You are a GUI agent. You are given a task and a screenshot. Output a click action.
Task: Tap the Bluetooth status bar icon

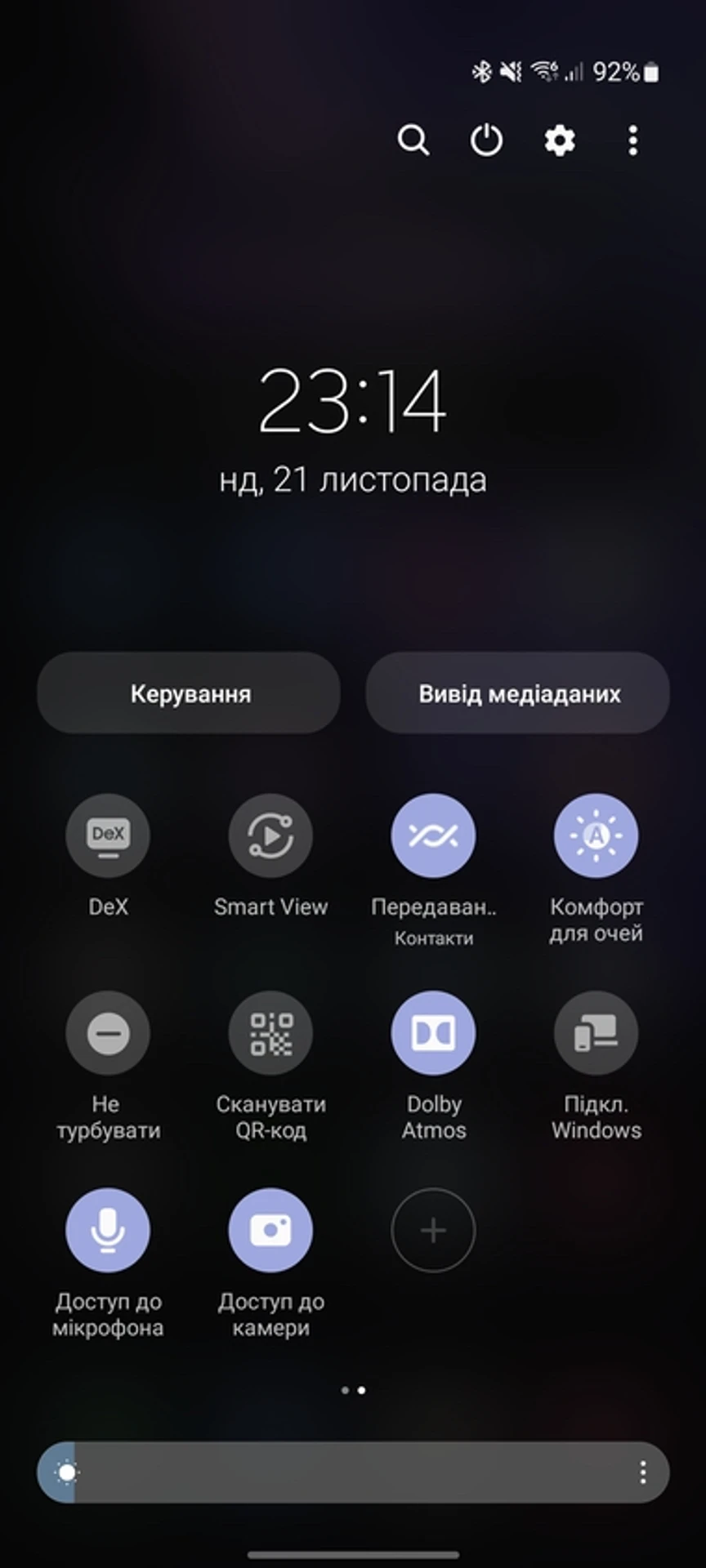[x=481, y=73]
